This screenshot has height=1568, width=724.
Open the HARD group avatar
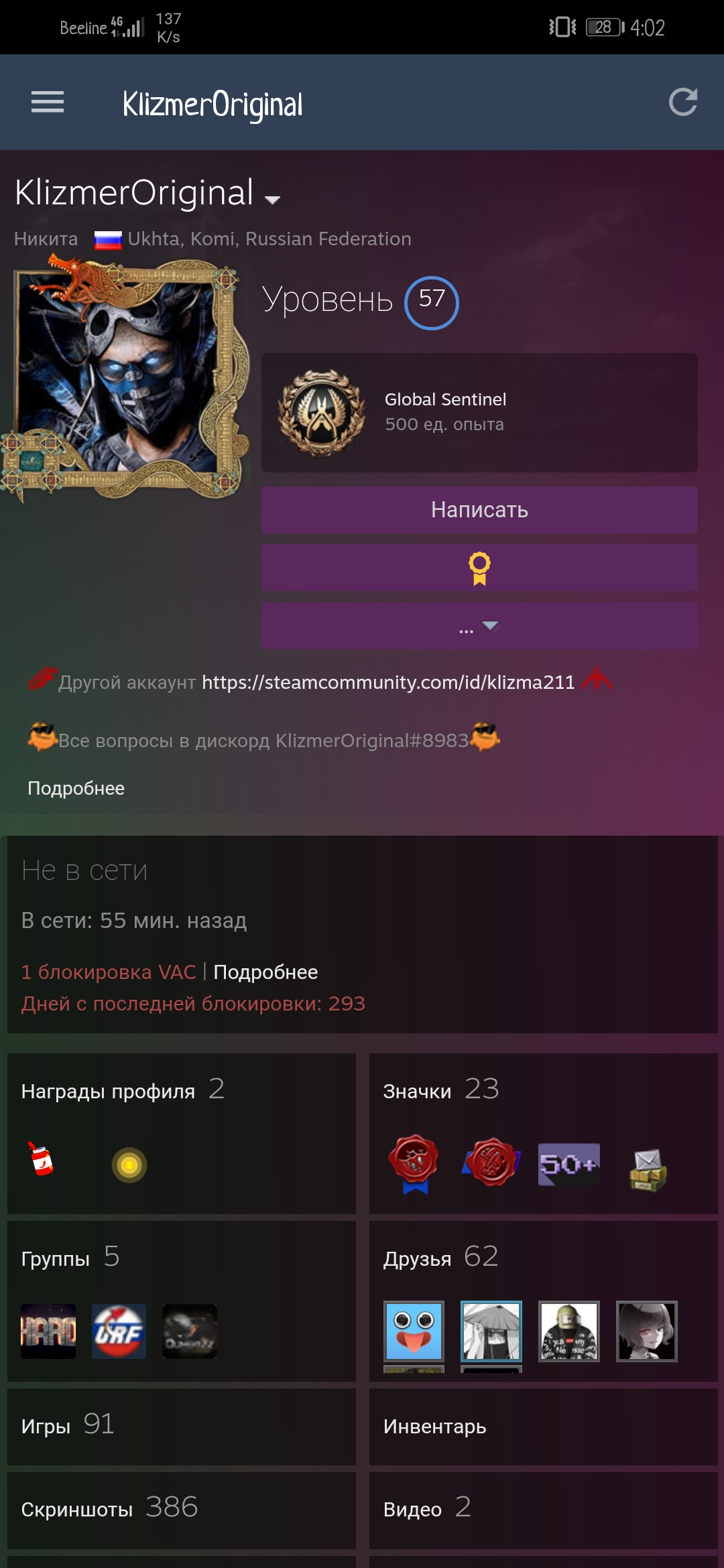48,1331
